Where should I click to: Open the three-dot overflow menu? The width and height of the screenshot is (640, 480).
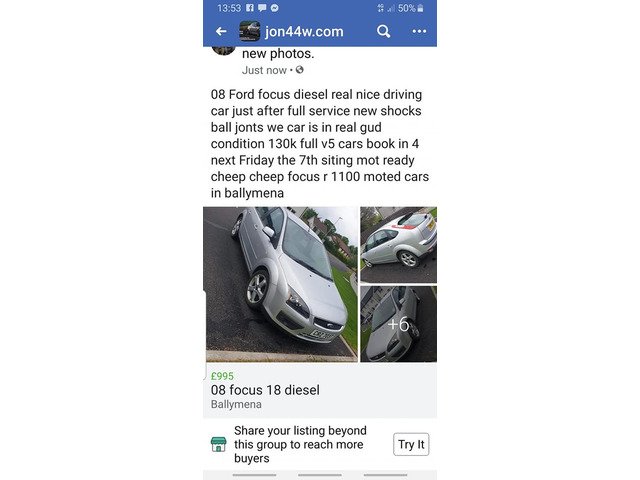419,31
